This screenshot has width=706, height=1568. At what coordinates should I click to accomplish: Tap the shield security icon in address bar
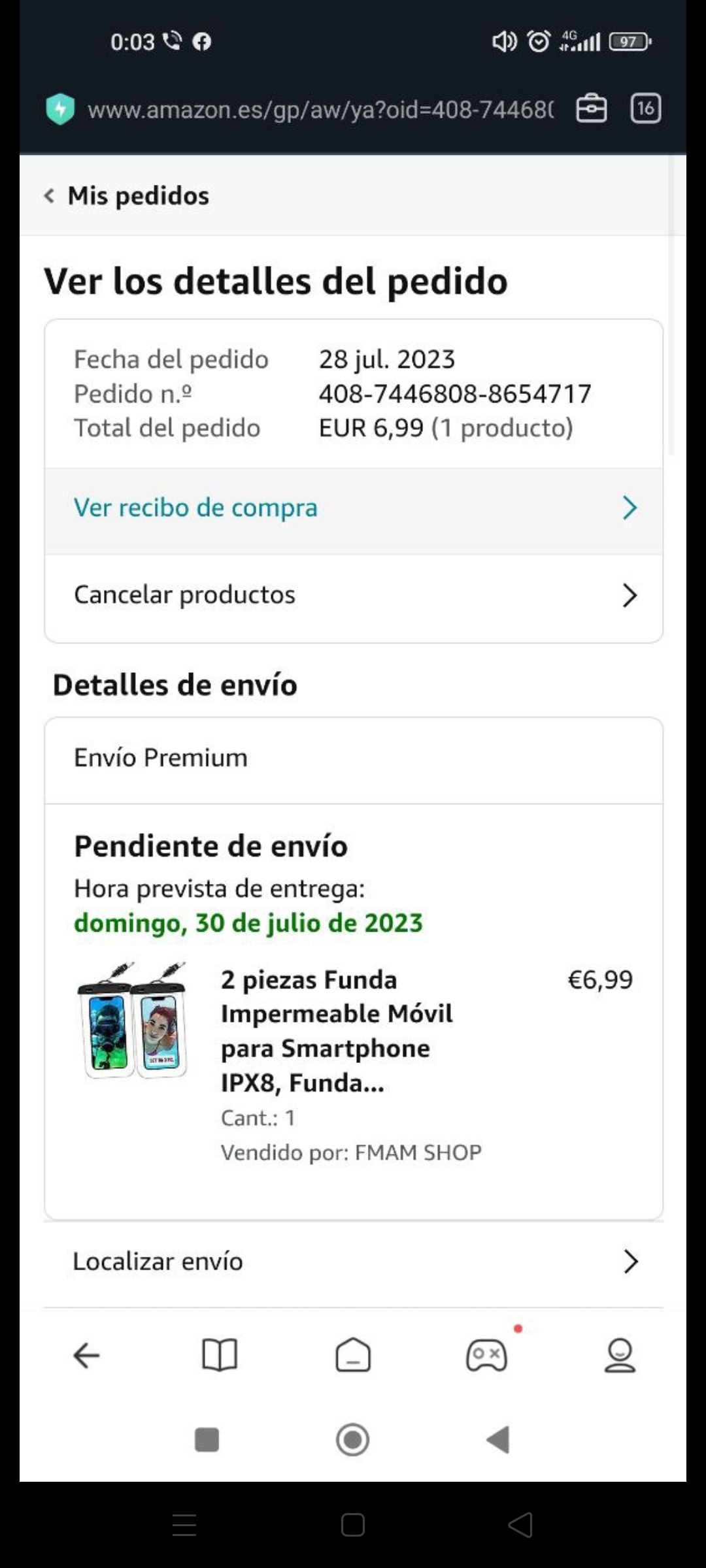(60, 109)
